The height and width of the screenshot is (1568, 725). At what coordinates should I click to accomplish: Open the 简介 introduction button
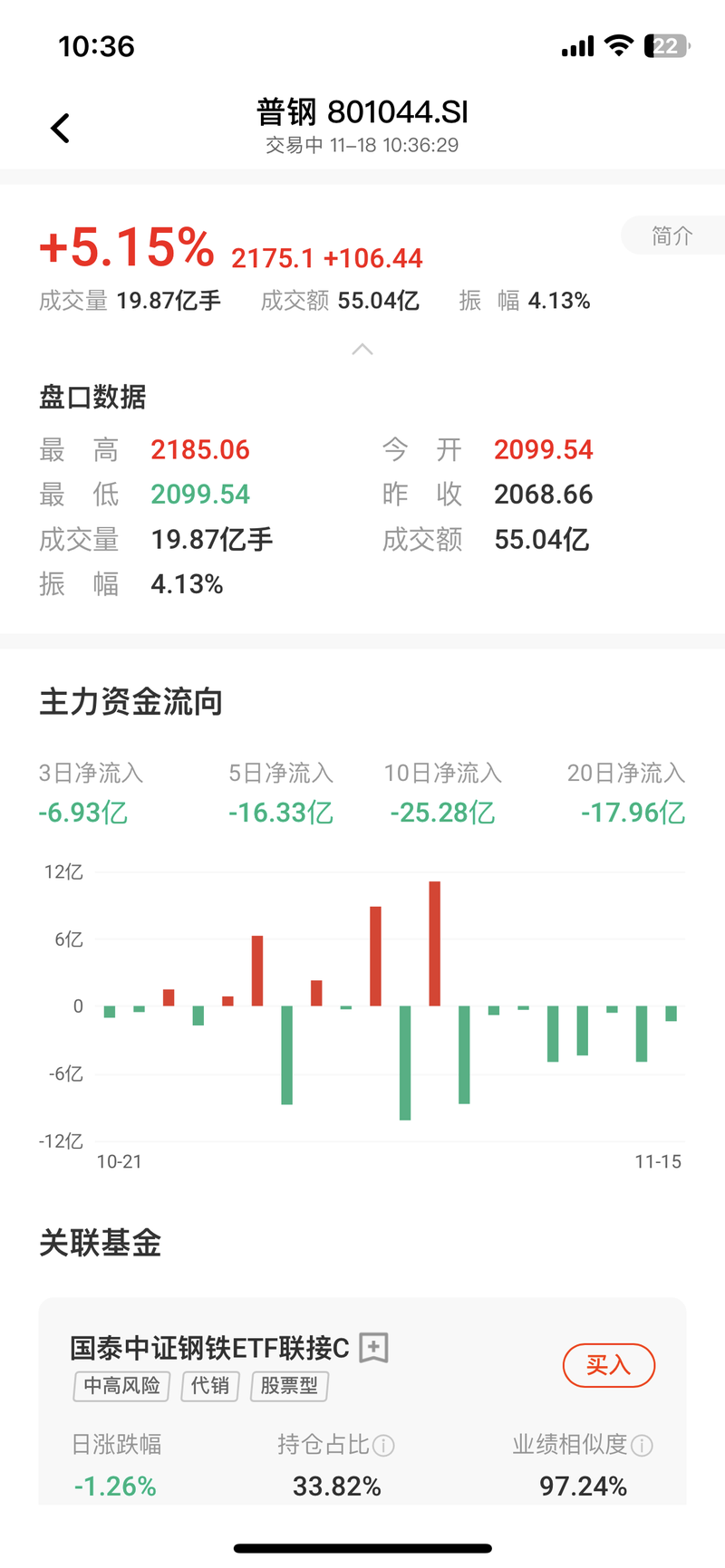672,236
